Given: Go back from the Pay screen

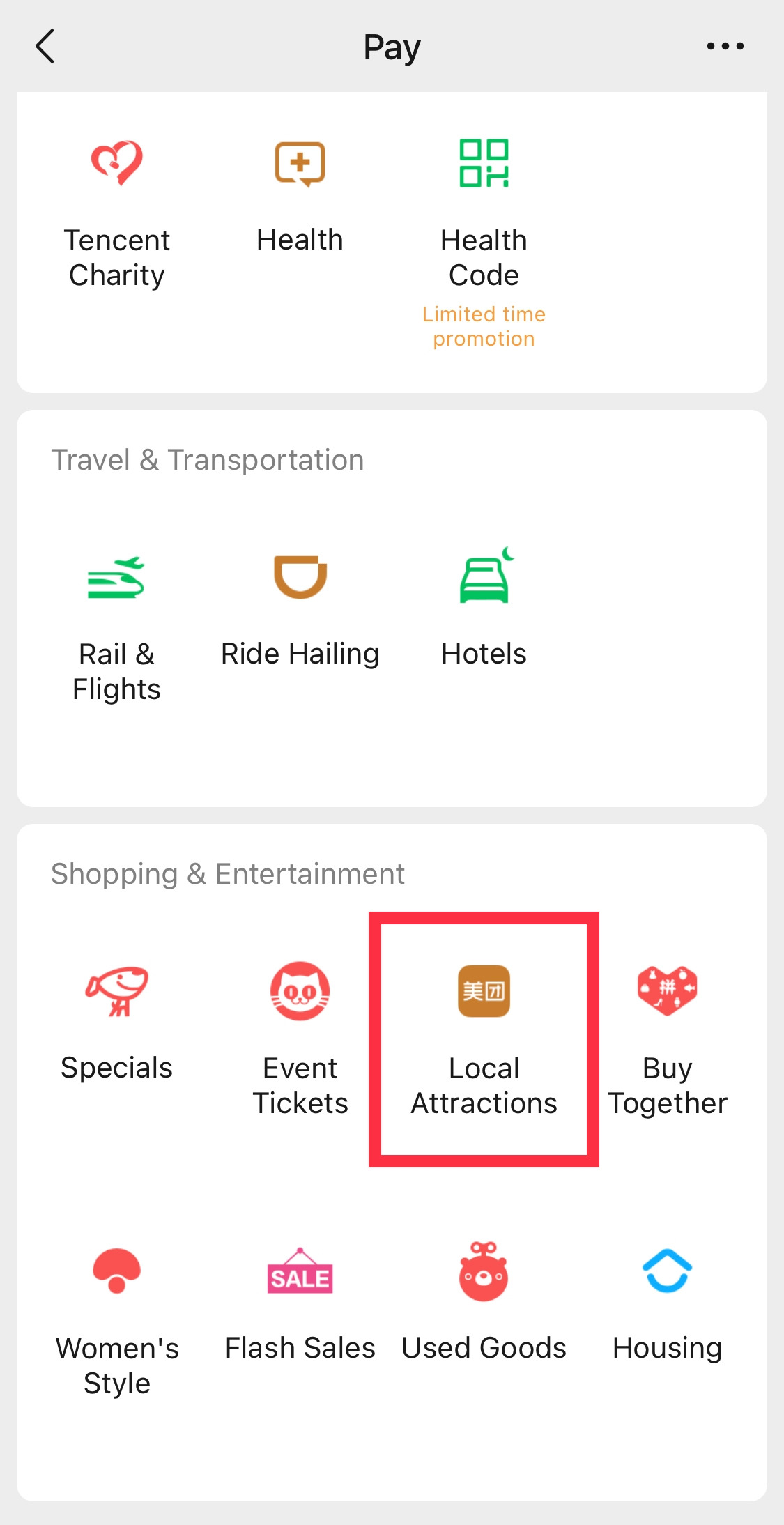Looking at the screenshot, I should [x=45, y=47].
